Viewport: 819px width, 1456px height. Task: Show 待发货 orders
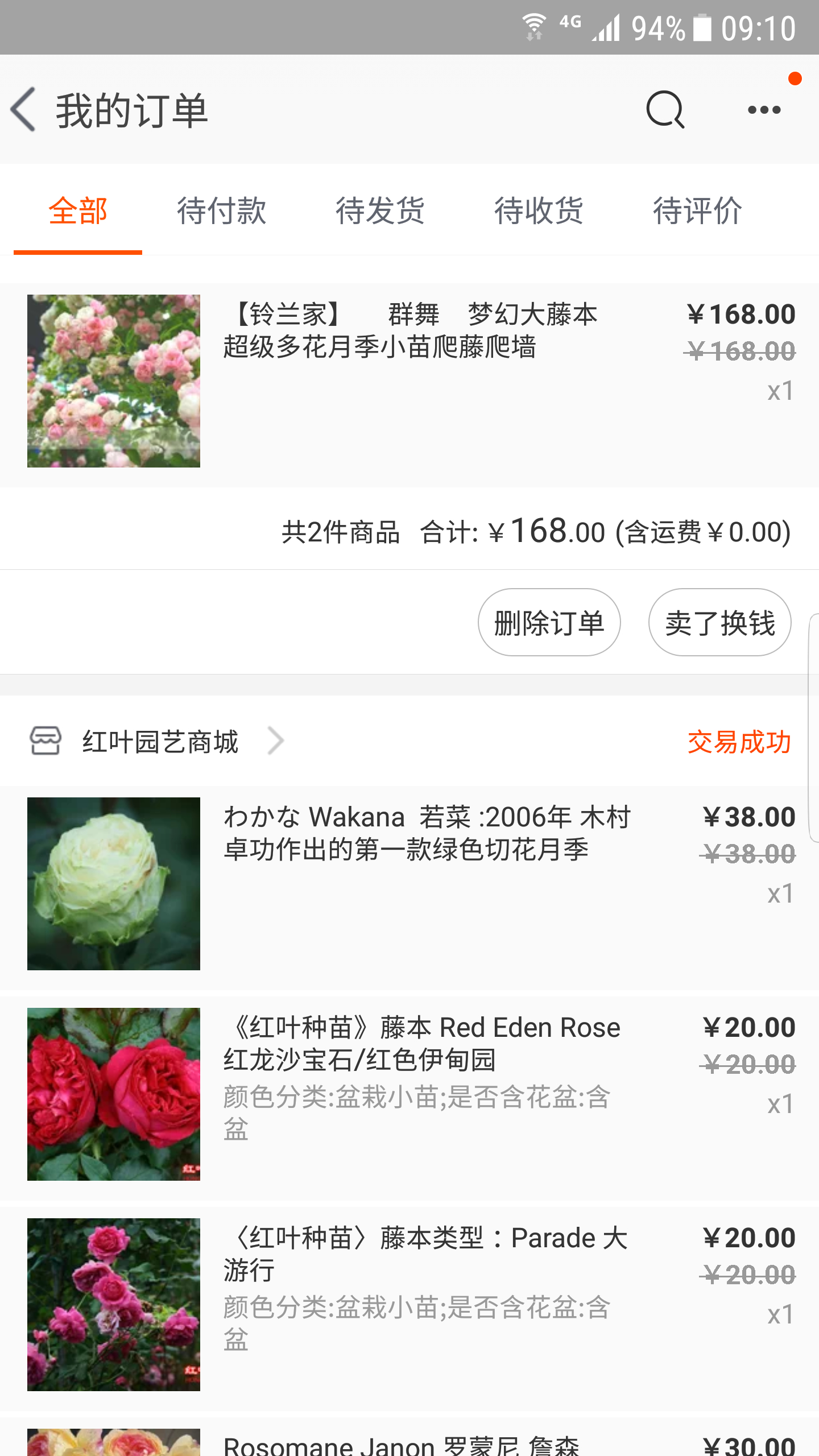click(x=380, y=211)
